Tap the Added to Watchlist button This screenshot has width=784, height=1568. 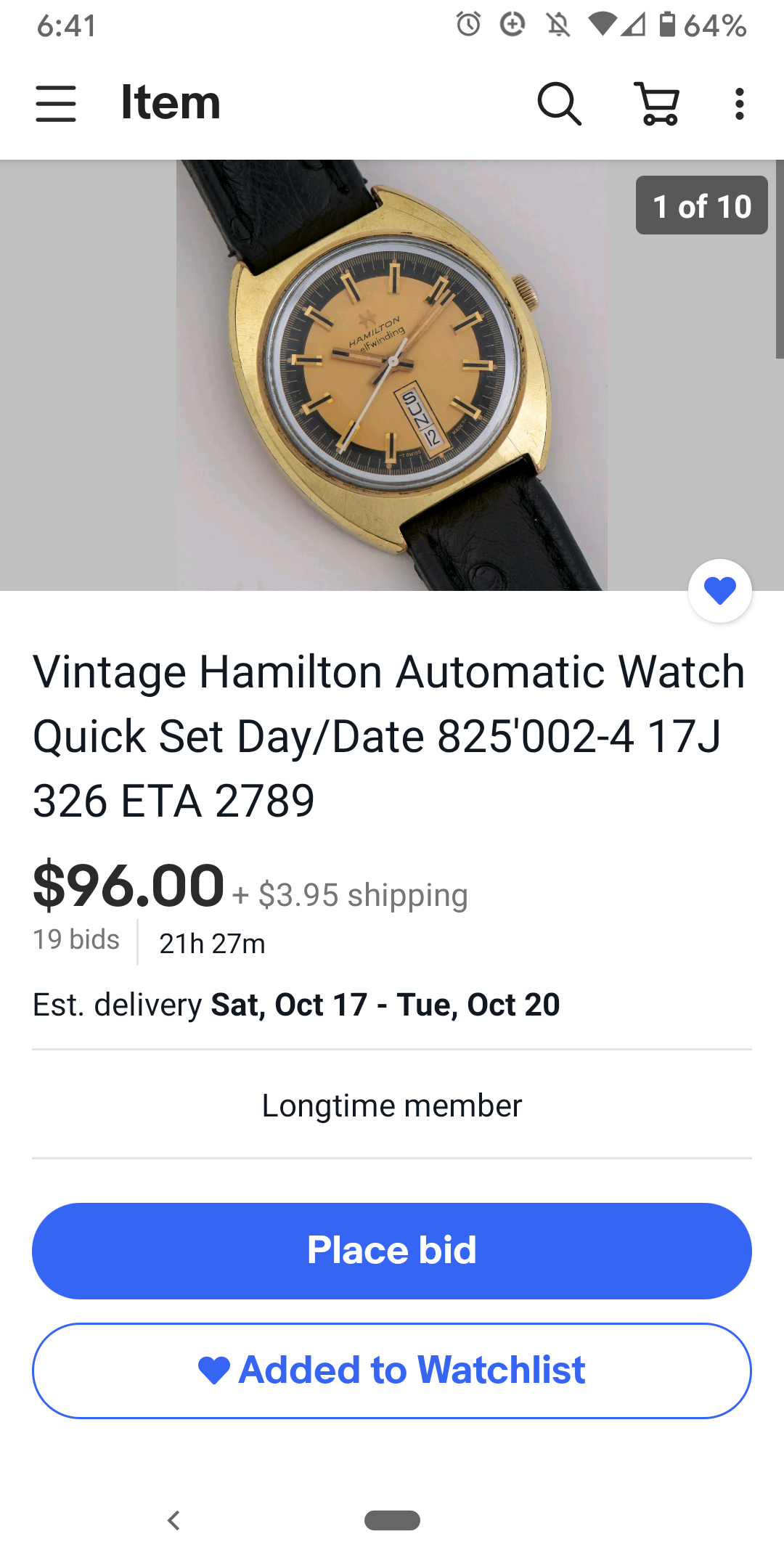point(392,1370)
